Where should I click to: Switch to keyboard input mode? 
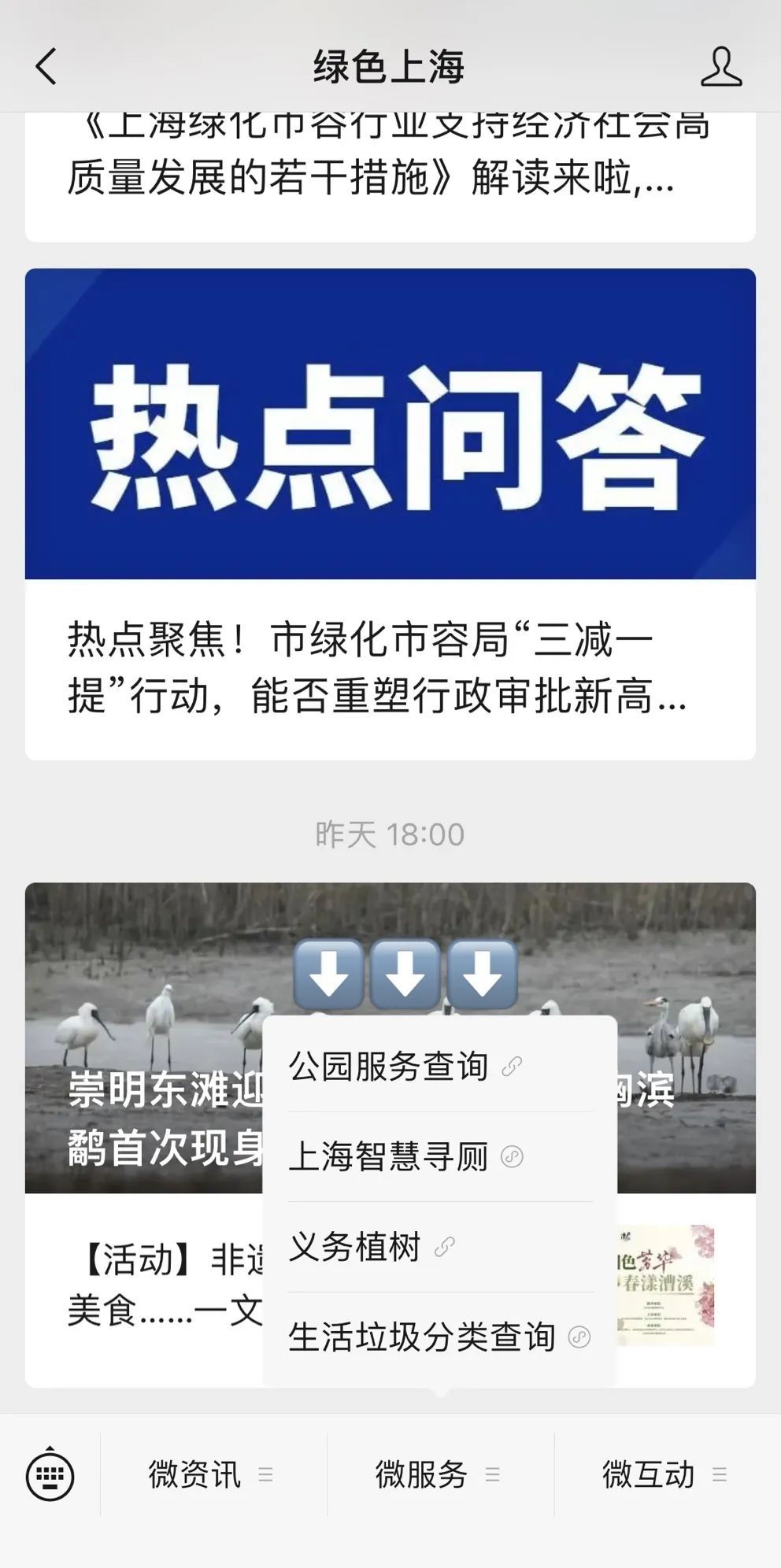(x=50, y=1474)
